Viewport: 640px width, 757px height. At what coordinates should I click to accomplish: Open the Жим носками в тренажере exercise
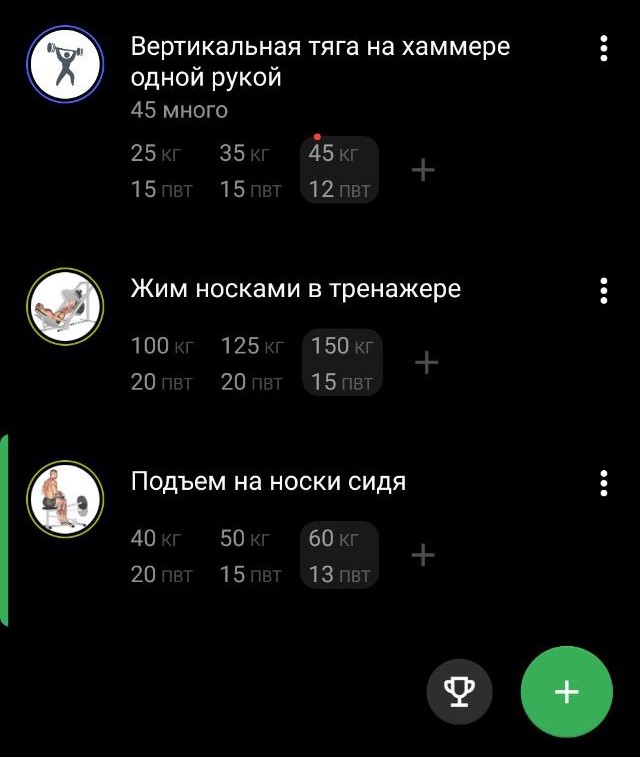296,290
